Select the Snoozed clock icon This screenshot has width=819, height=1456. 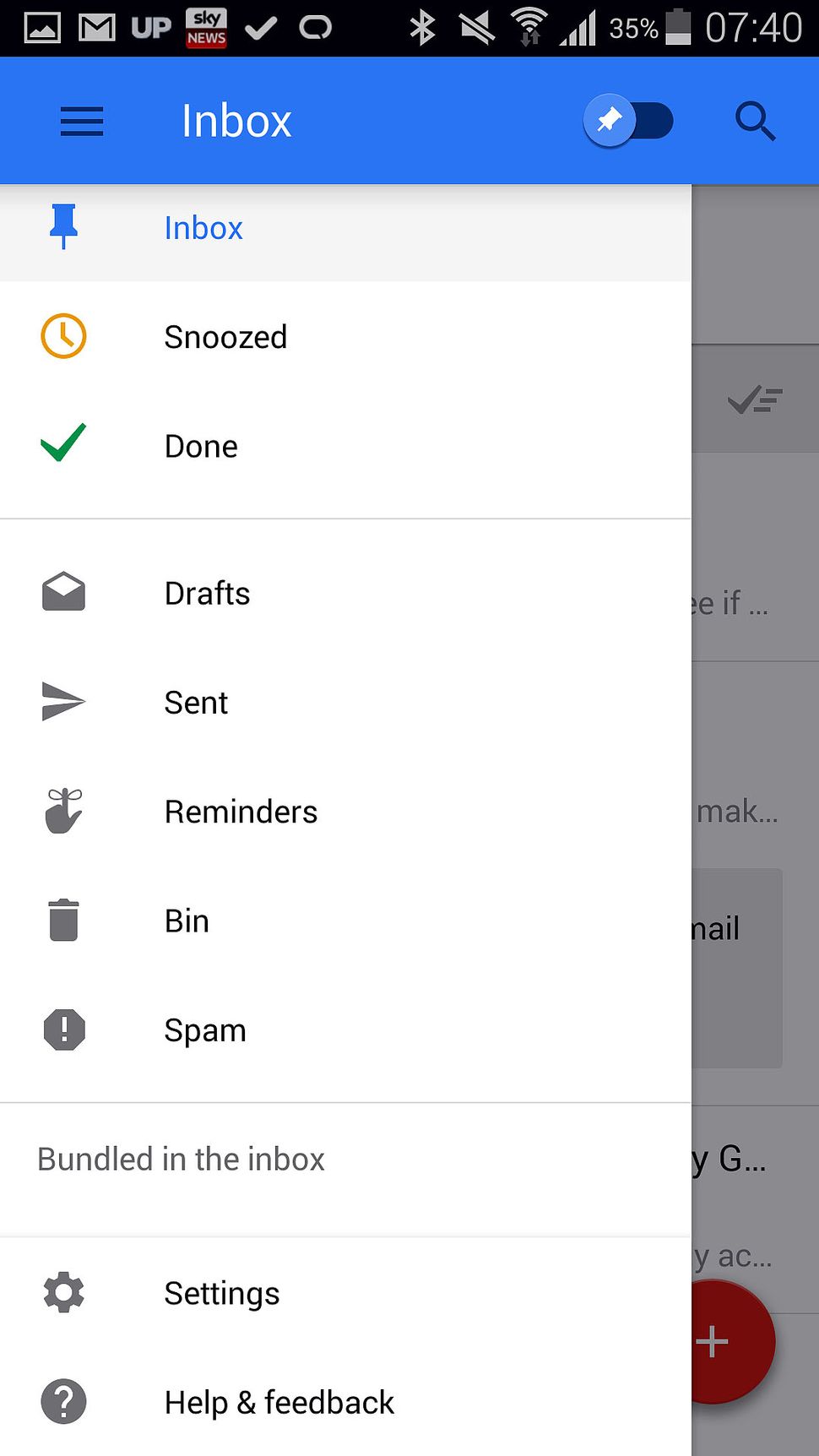(61, 335)
